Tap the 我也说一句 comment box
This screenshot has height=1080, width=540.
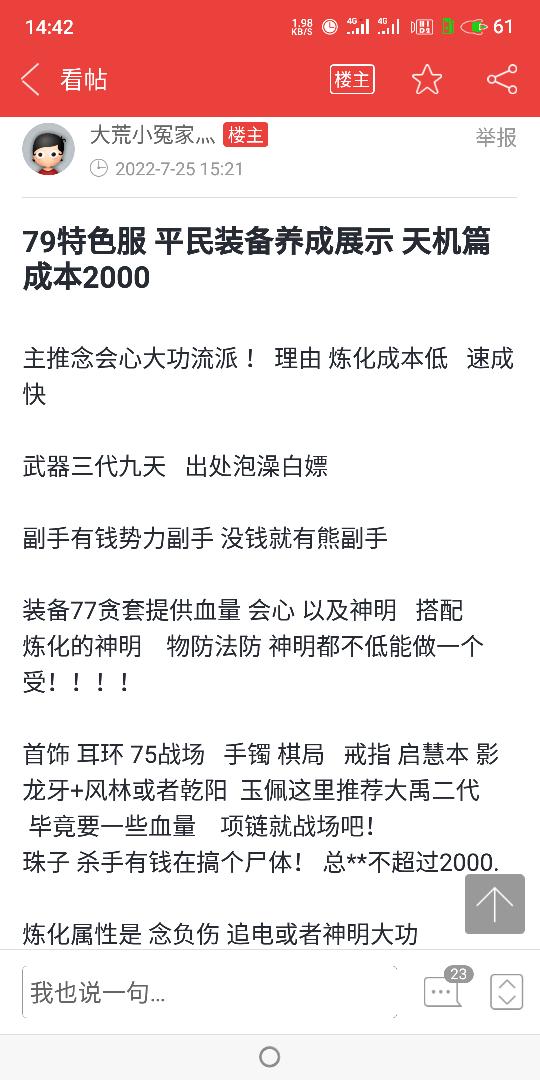209,992
